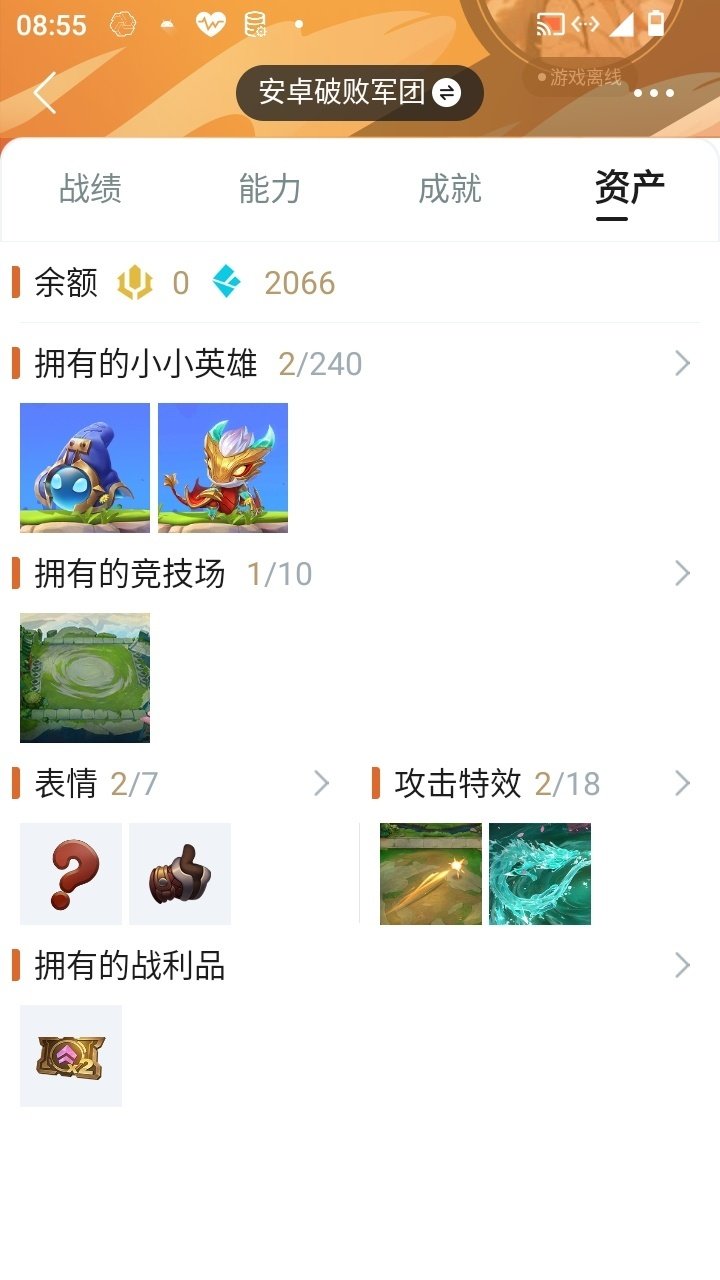Expand the 拥有的小小英雄 section
720x1280 pixels.
[x=682, y=363]
